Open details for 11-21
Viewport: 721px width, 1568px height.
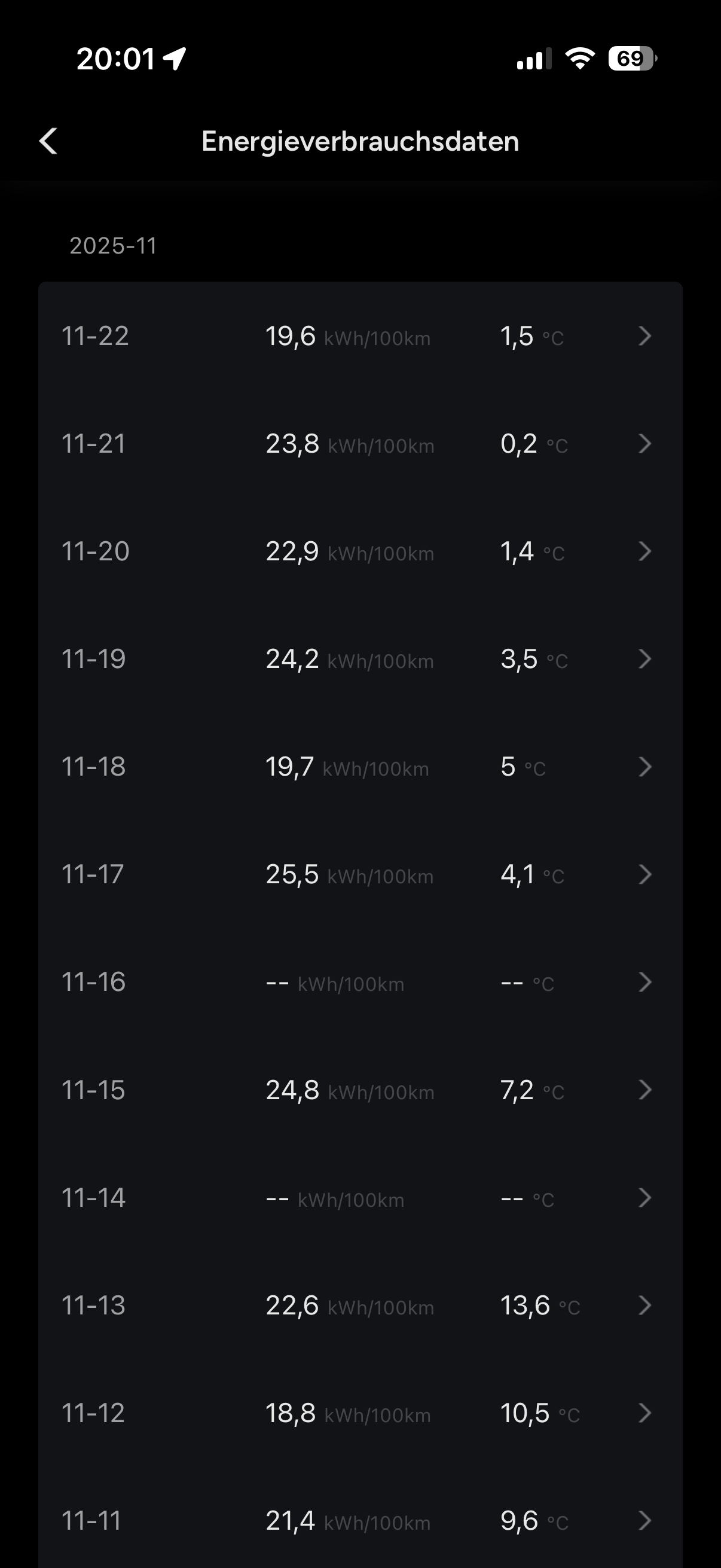tap(359, 444)
